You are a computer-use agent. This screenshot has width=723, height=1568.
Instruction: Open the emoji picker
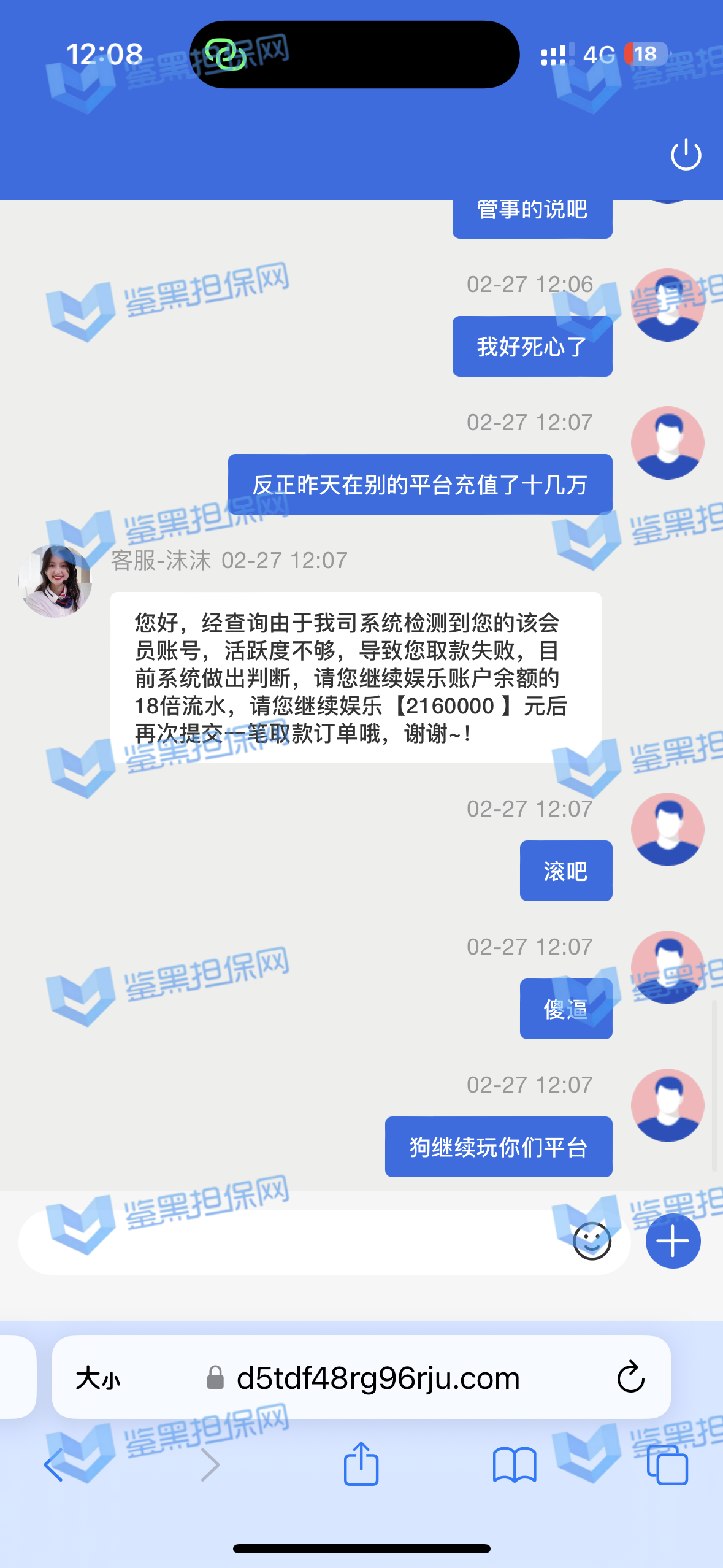(592, 1241)
